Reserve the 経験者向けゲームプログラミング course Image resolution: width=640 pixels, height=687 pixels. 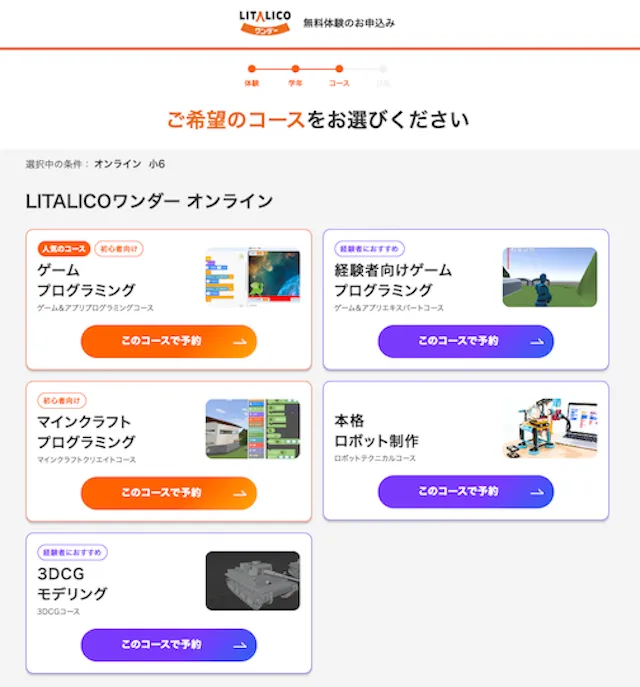point(466,341)
